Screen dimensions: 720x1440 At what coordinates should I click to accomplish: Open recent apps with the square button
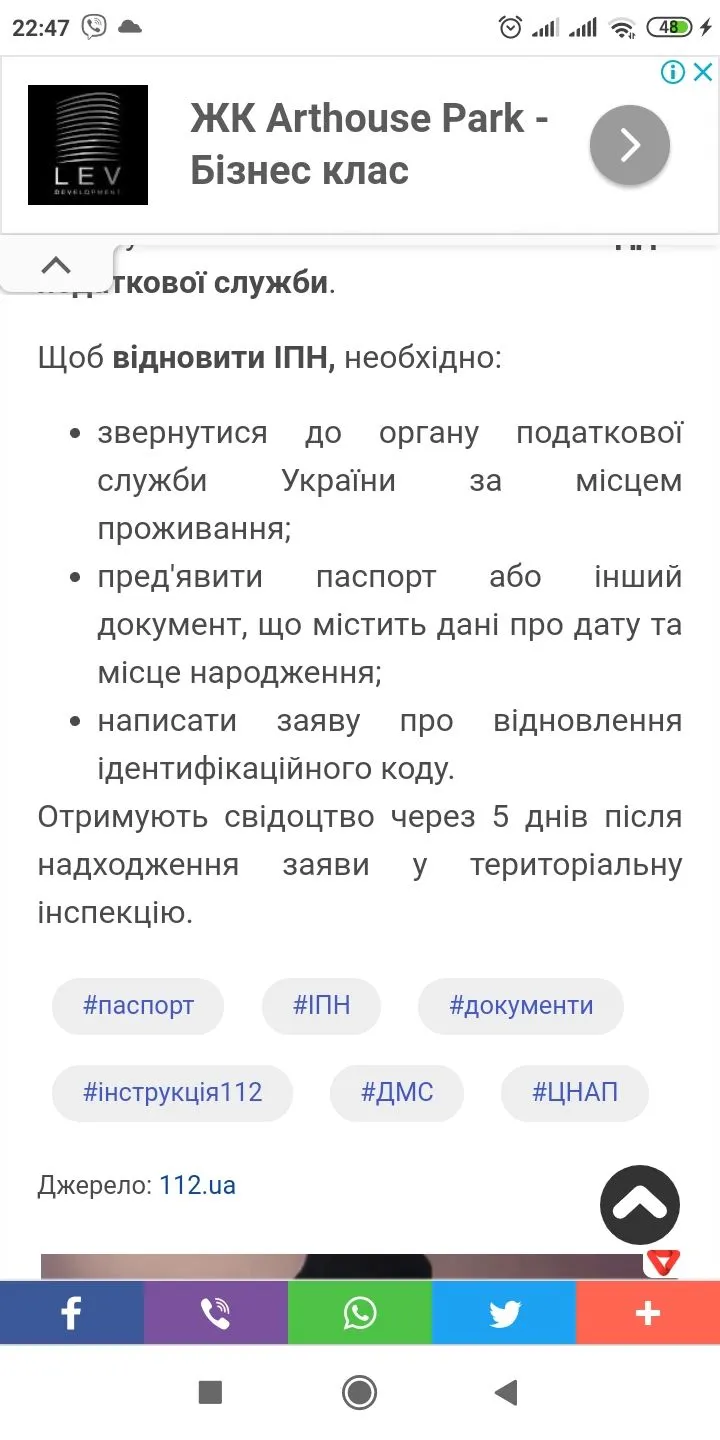pos(210,1391)
